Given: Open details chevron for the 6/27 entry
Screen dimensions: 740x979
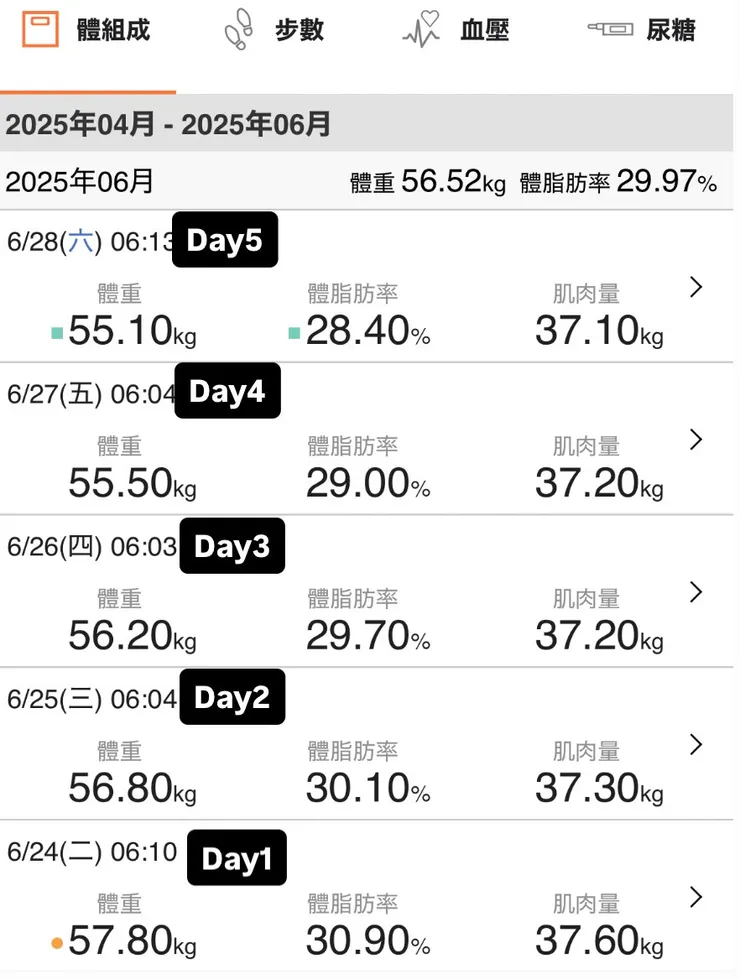Looking at the screenshot, I should [695, 440].
